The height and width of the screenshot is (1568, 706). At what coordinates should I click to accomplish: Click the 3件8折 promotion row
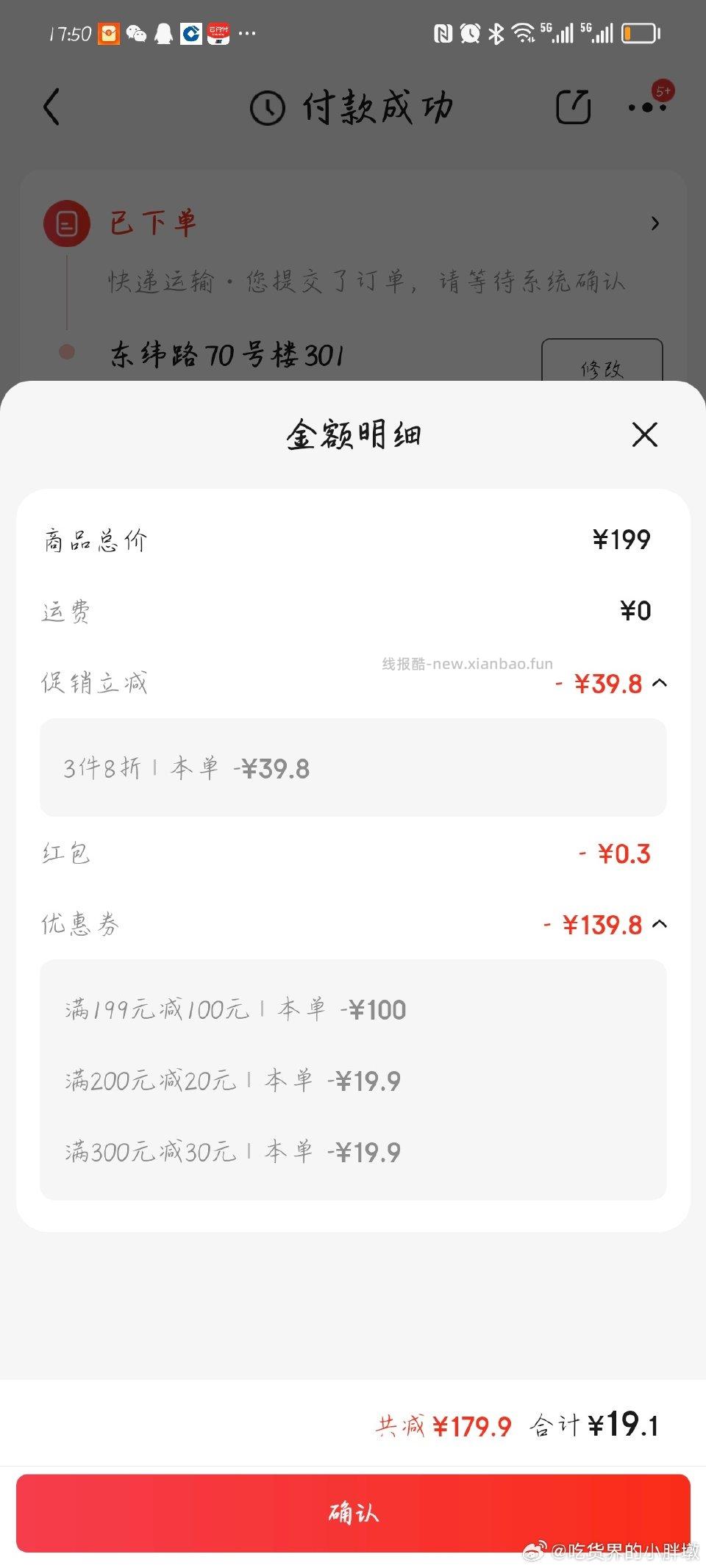click(185, 768)
